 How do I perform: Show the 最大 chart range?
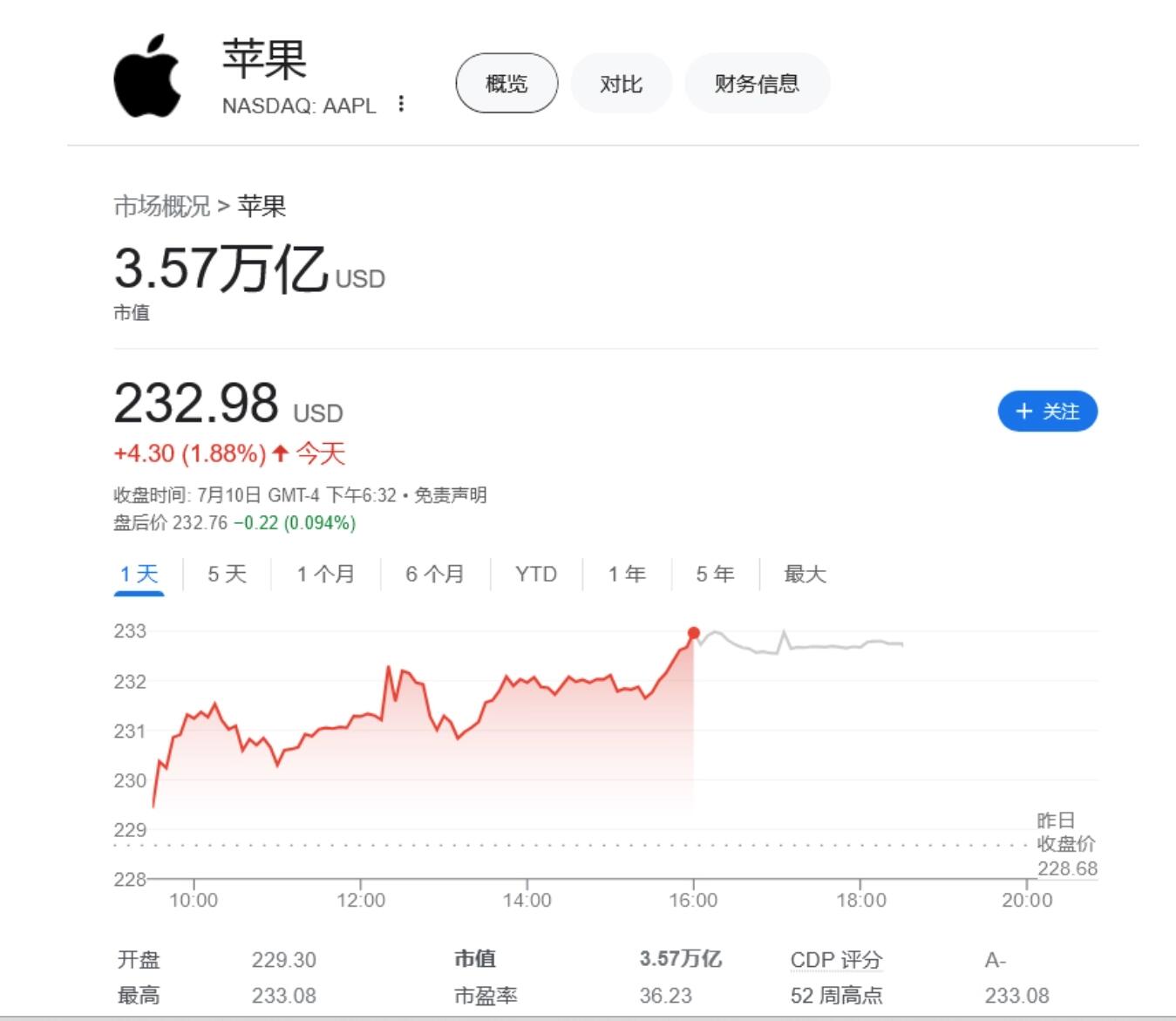pyautogui.click(x=805, y=574)
